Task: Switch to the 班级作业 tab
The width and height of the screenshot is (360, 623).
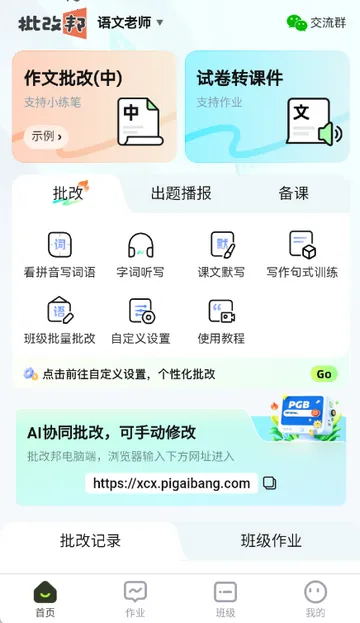Action: pyautogui.click(x=271, y=541)
